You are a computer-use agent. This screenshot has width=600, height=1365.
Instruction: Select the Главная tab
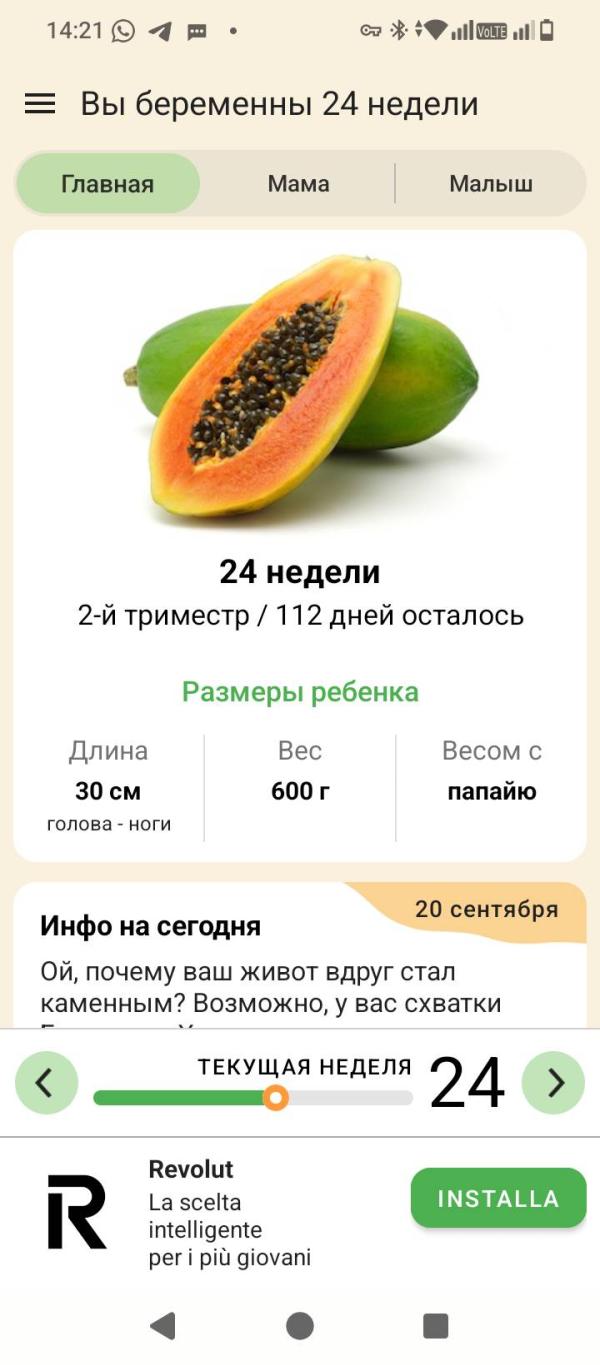coord(108,184)
